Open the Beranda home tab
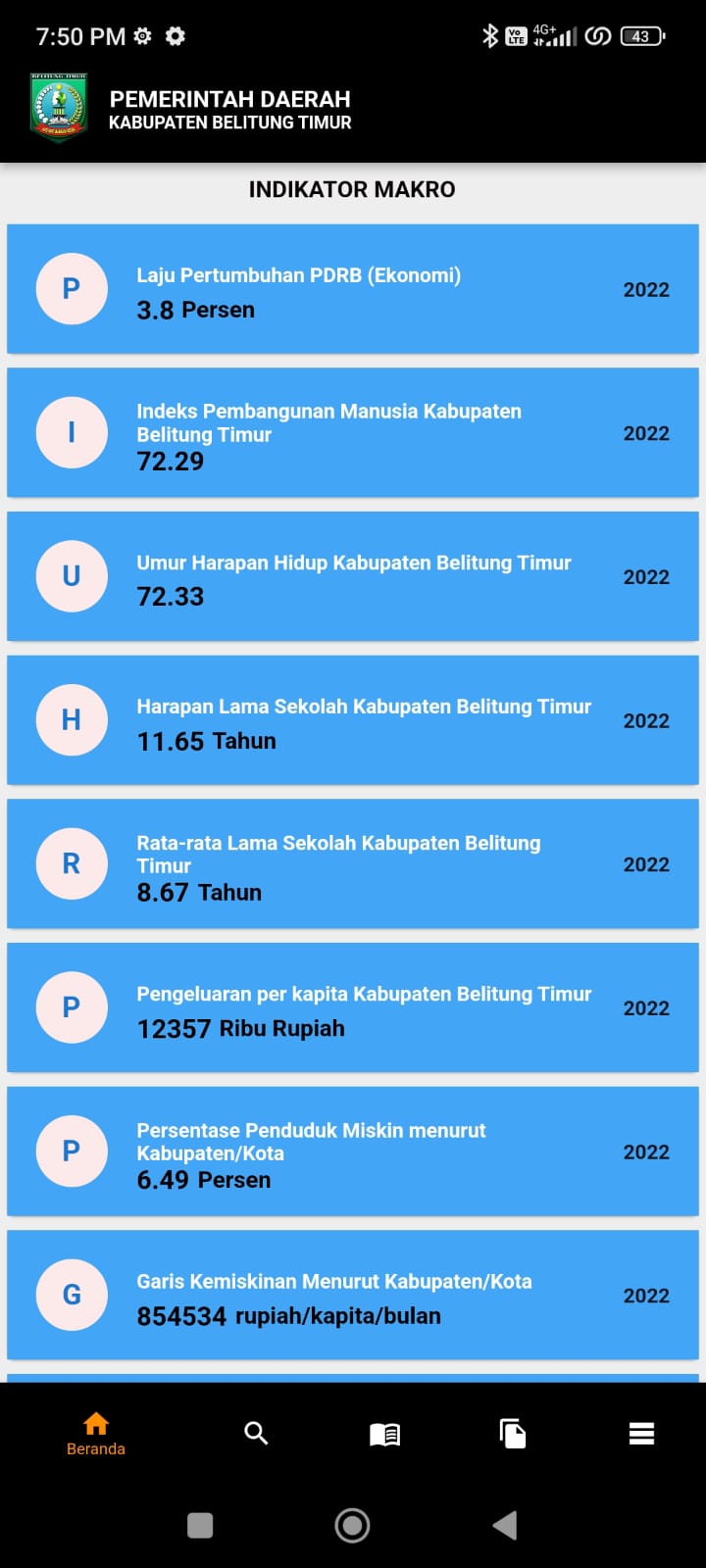Image resolution: width=706 pixels, height=1568 pixels. click(x=95, y=1434)
